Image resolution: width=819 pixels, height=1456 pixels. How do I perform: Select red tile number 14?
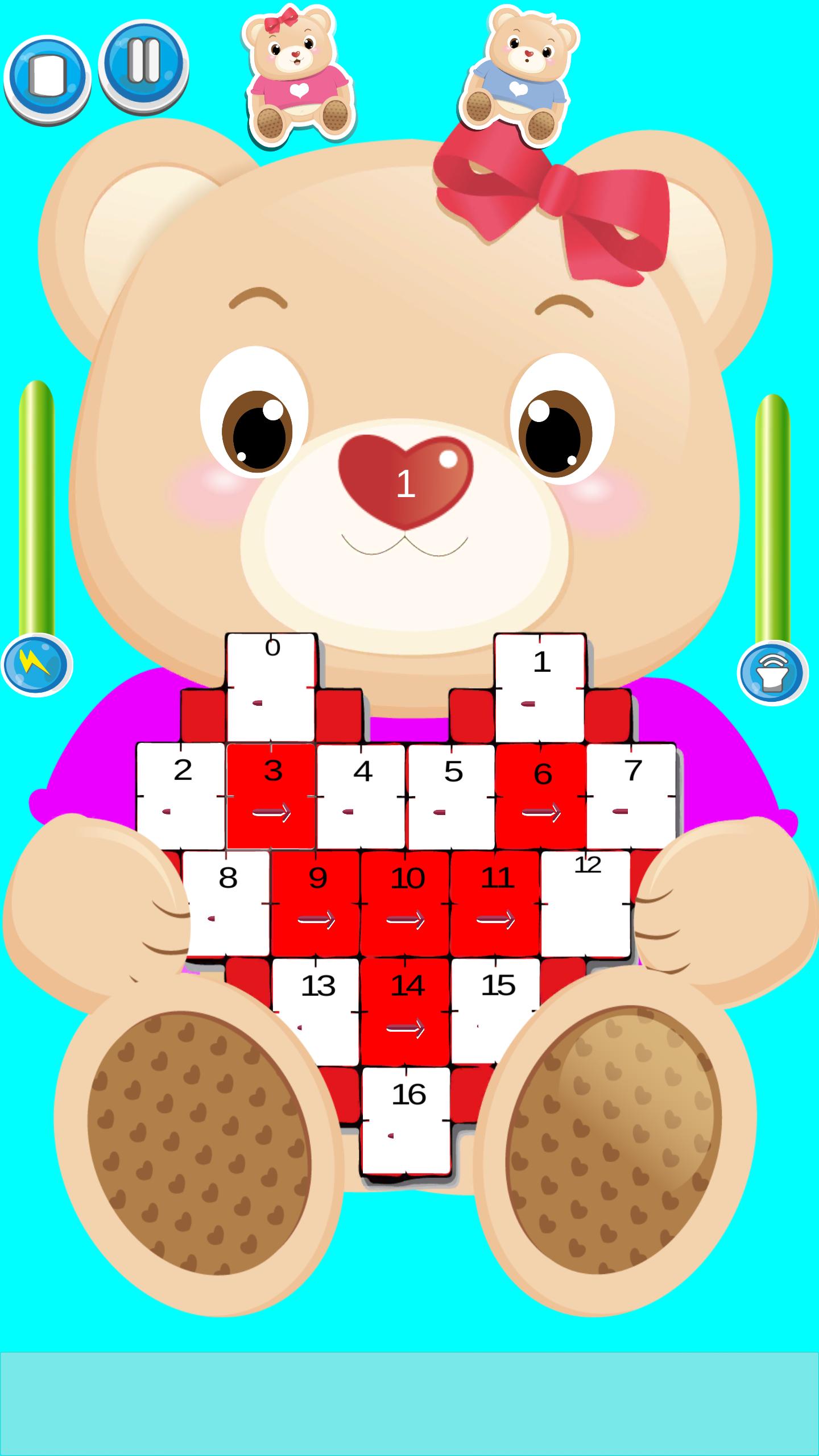406,1011
